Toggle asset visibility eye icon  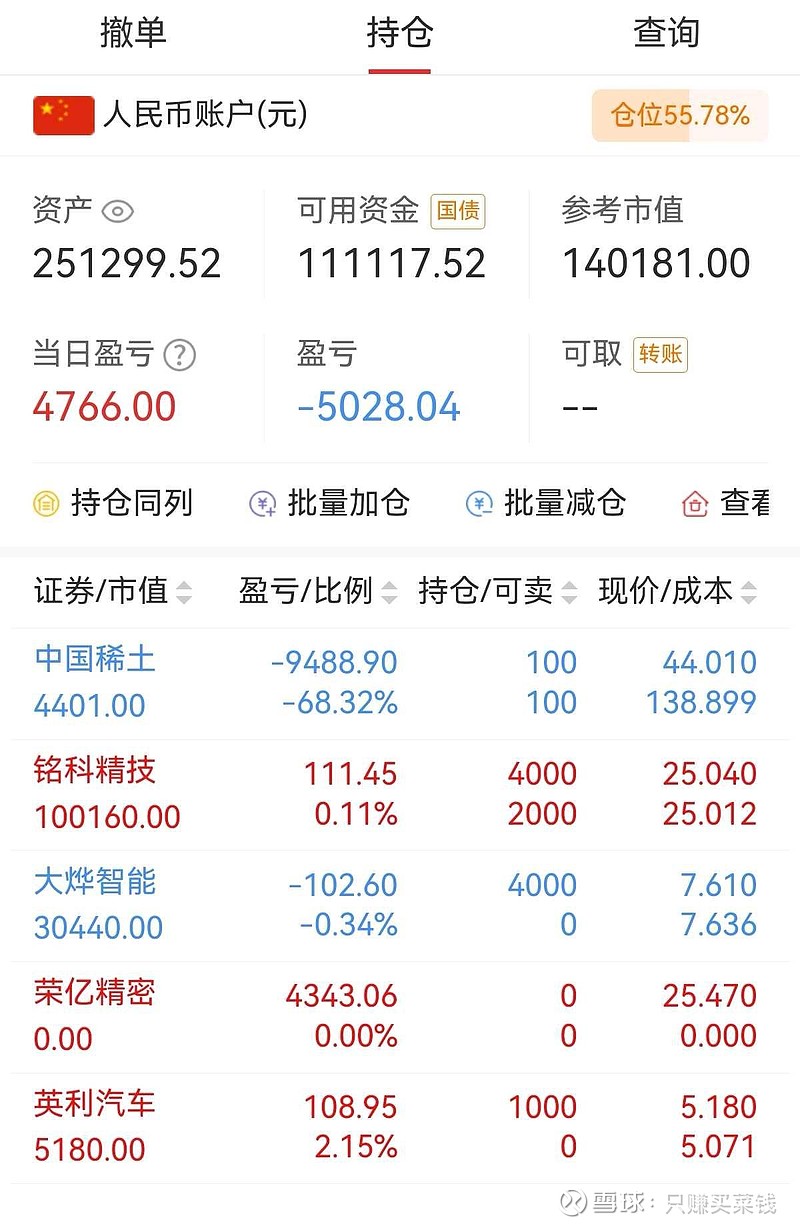pyautogui.click(x=118, y=212)
